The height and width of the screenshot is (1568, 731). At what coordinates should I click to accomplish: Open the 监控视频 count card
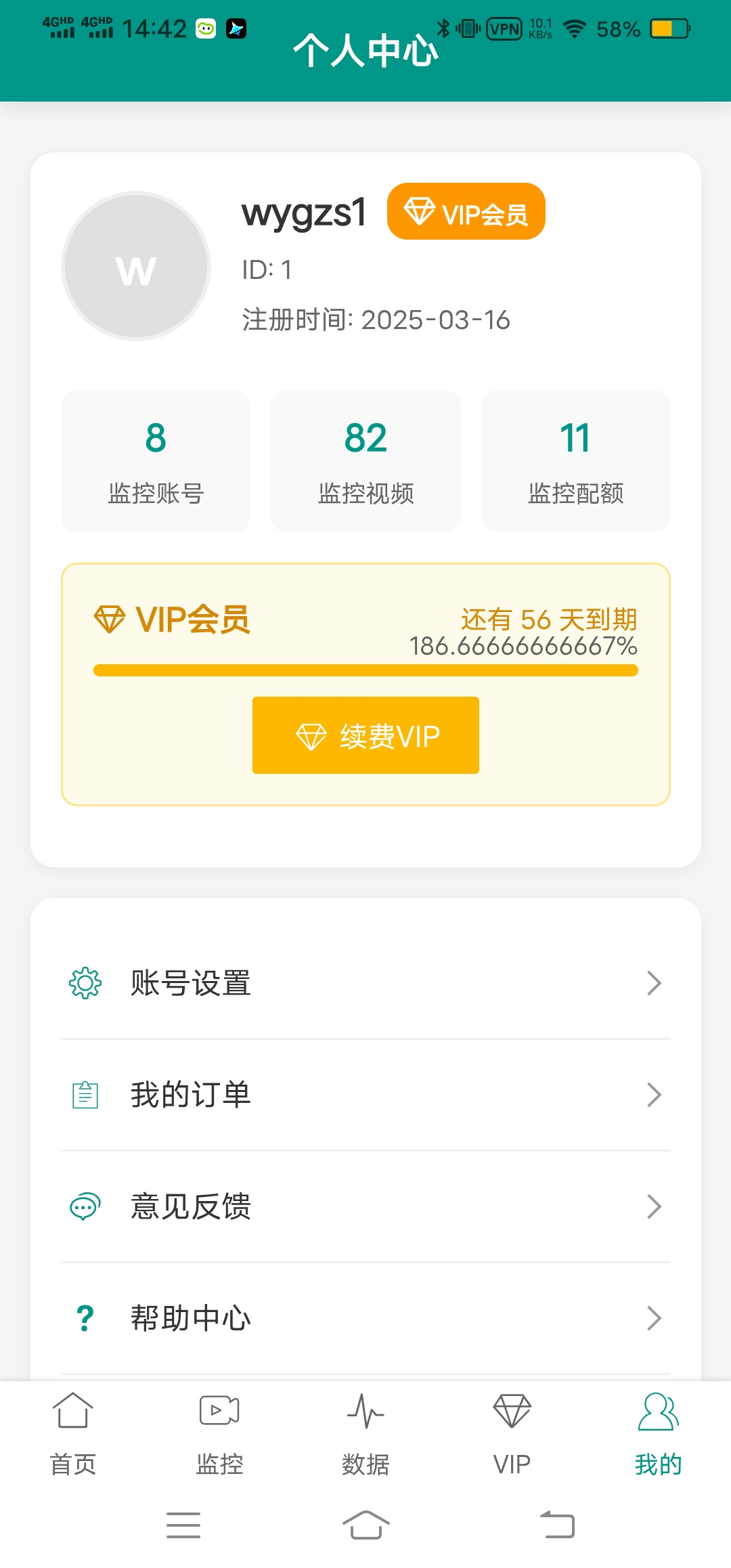365,460
